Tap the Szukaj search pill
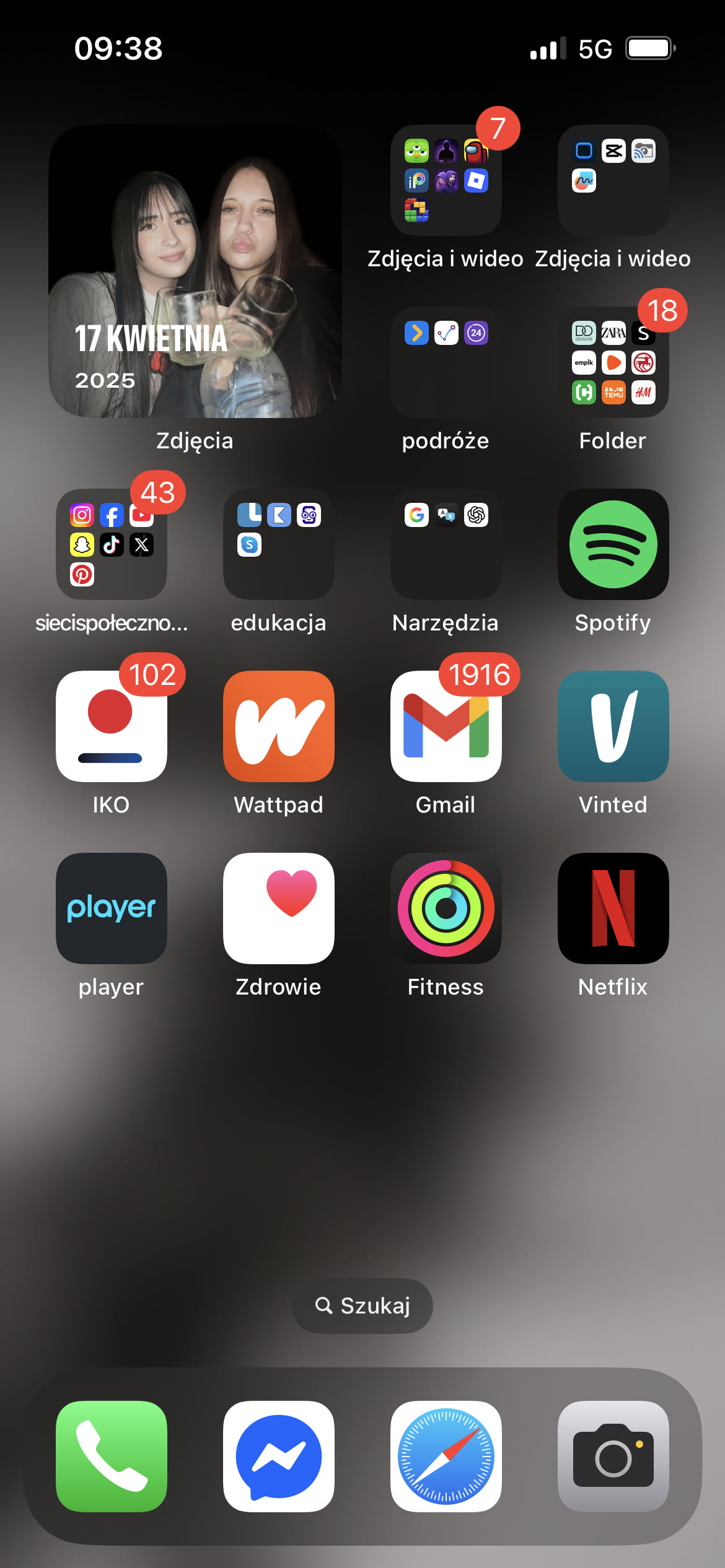725x1568 pixels. coord(362,1305)
